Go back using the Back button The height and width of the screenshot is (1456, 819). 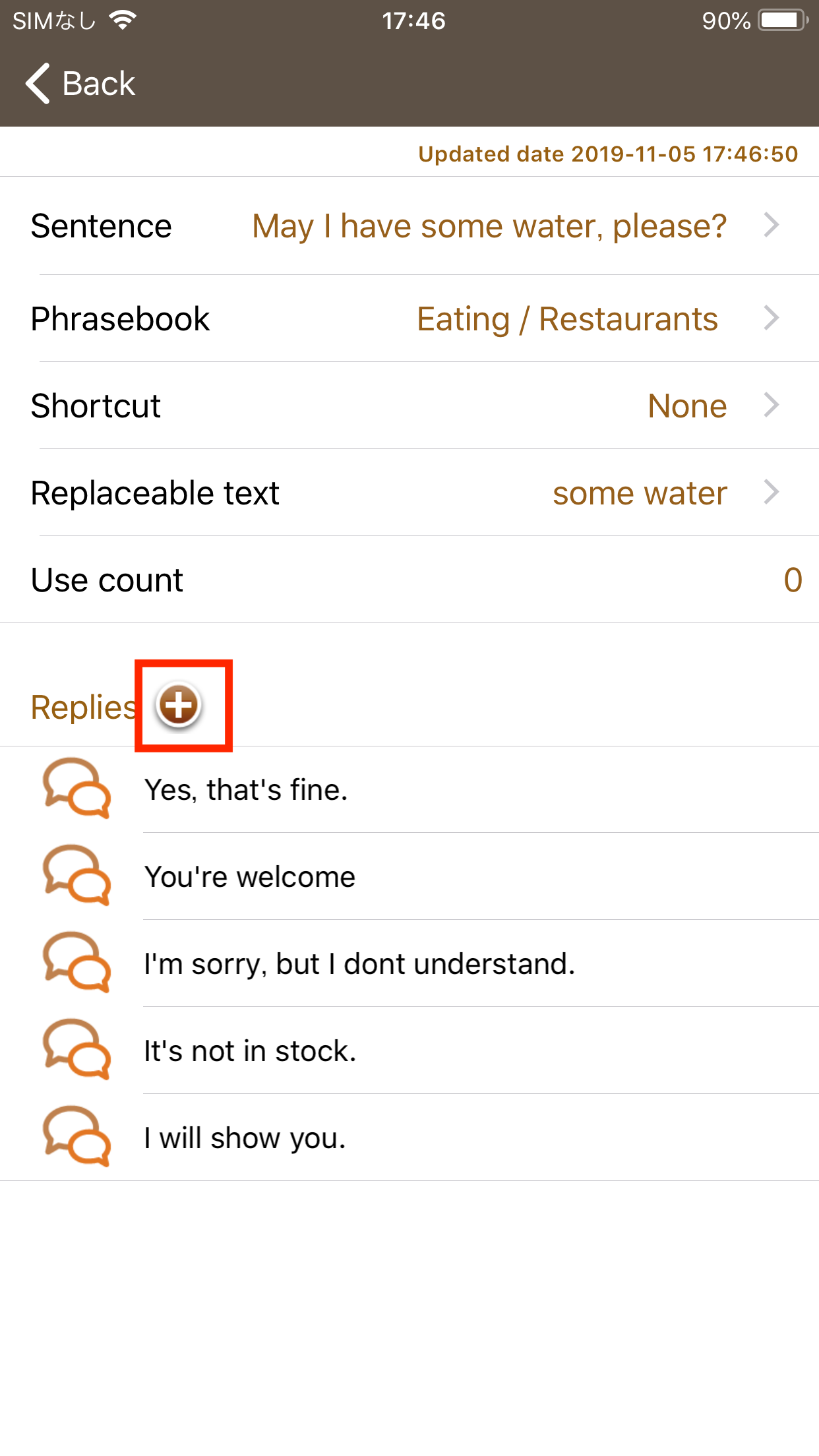point(80,84)
